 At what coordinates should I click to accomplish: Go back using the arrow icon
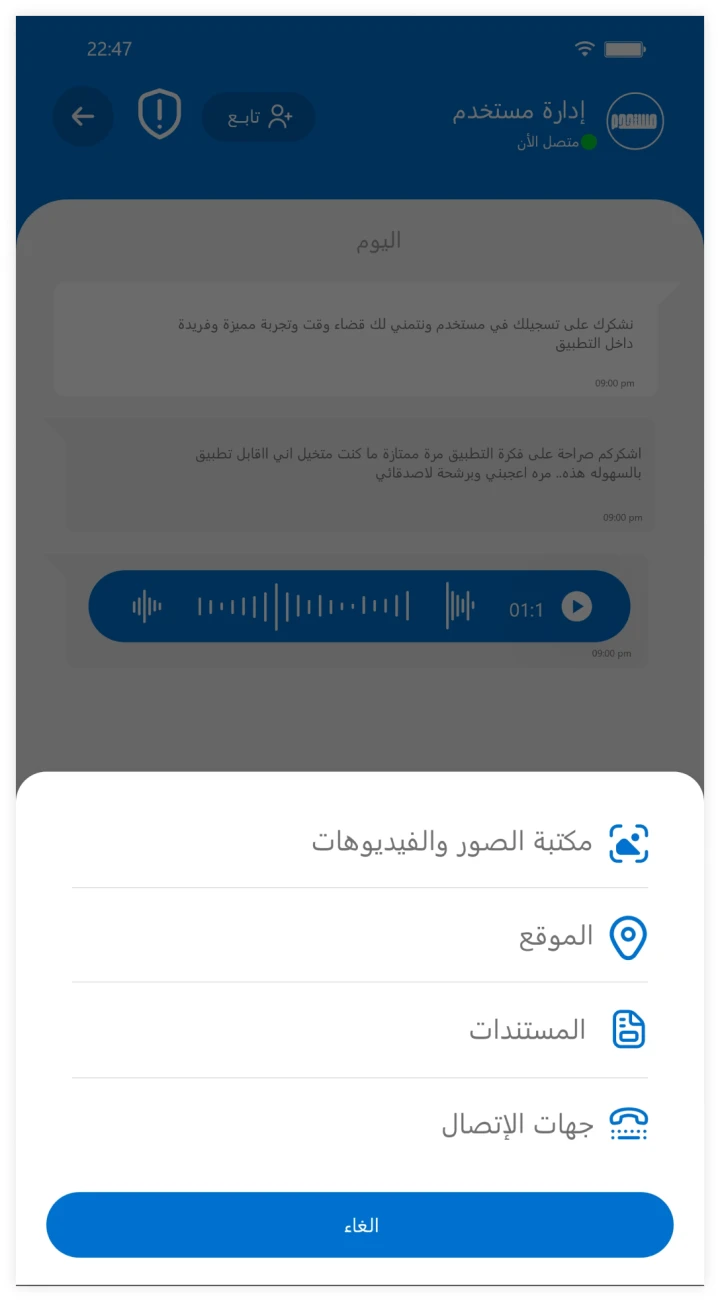pyautogui.click(x=83, y=116)
